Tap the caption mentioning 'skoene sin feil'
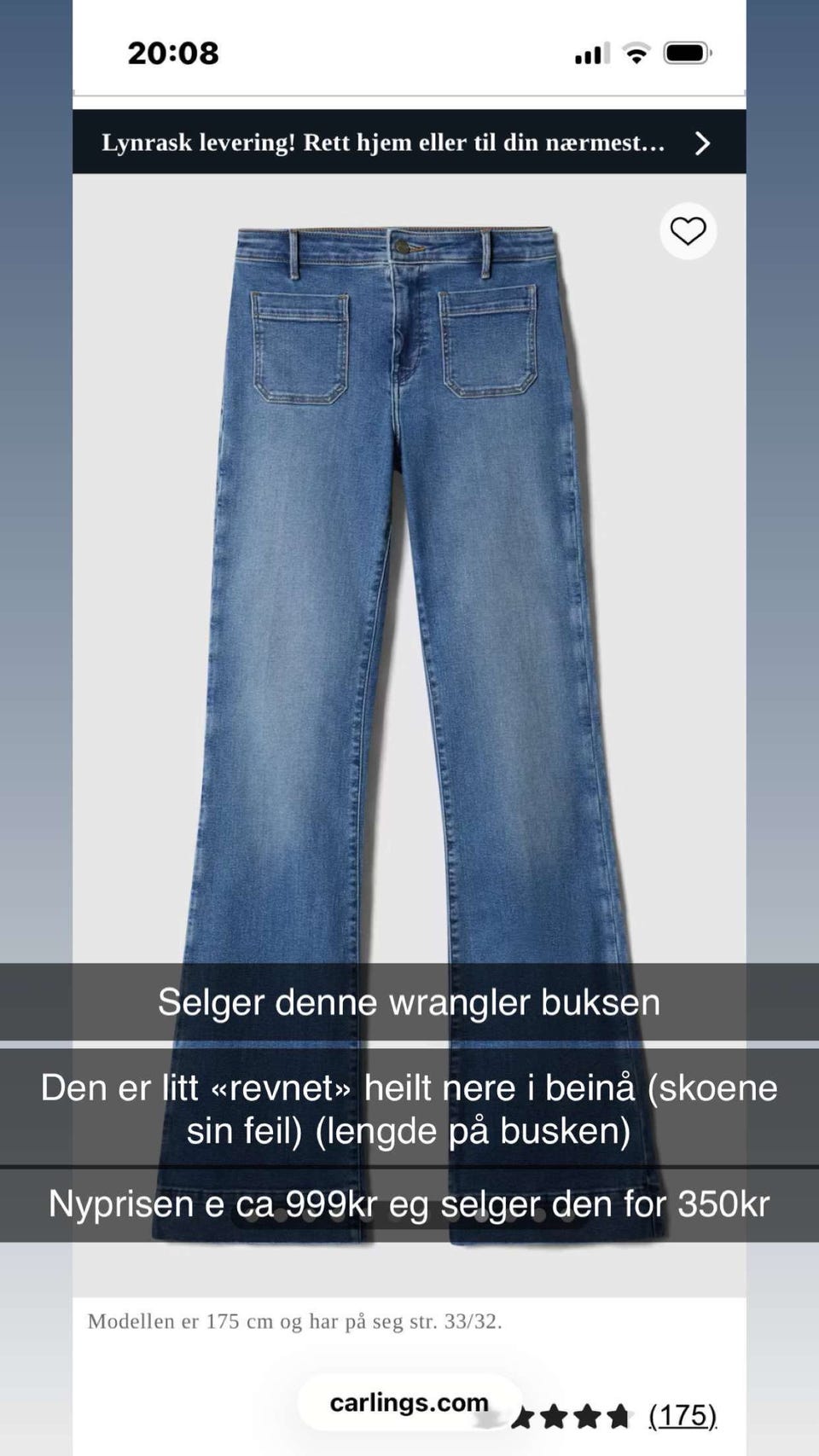This screenshot has width=819, height=1456. (408, 1108)
